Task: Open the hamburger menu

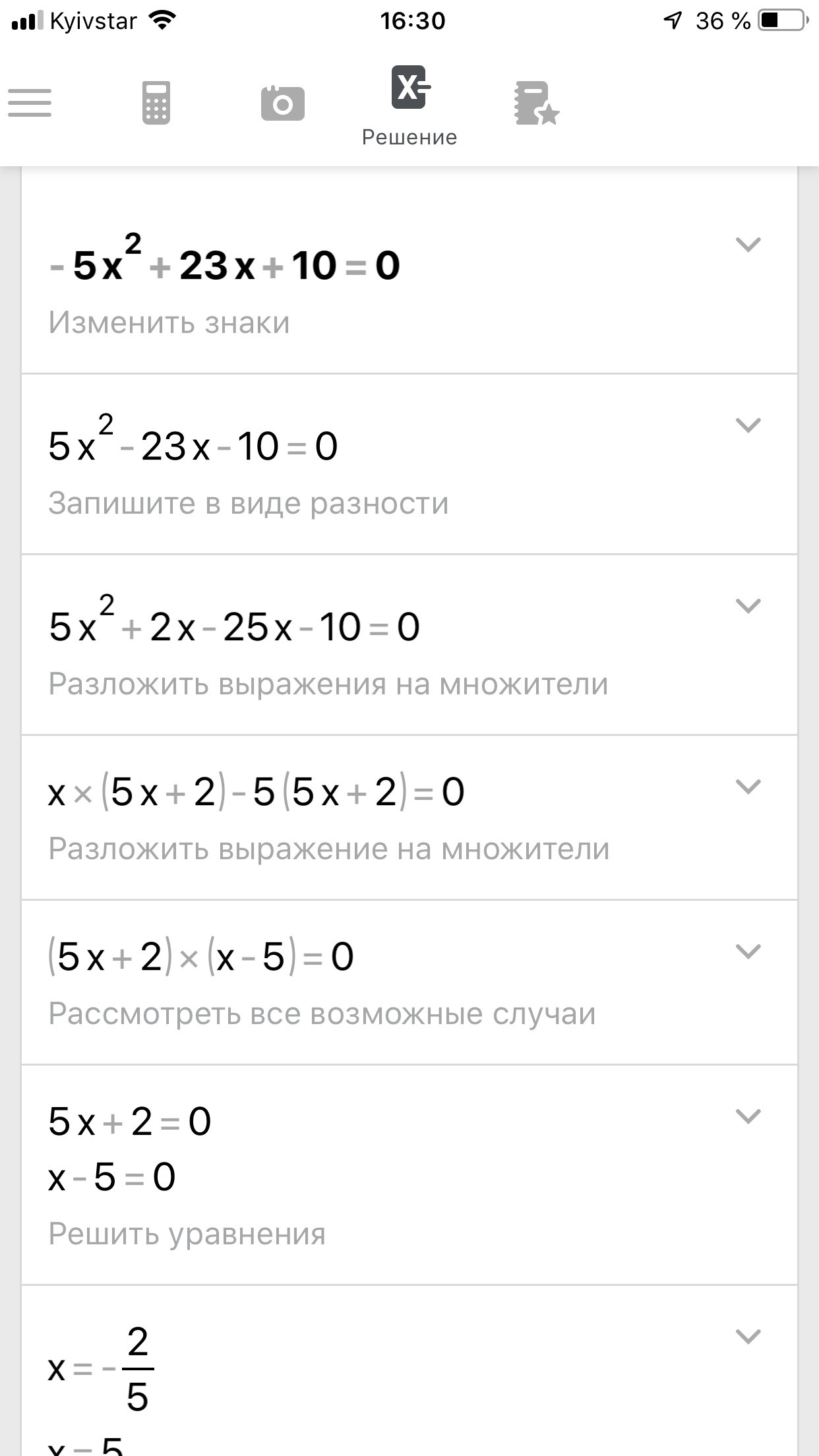Action: coord(30,103)
